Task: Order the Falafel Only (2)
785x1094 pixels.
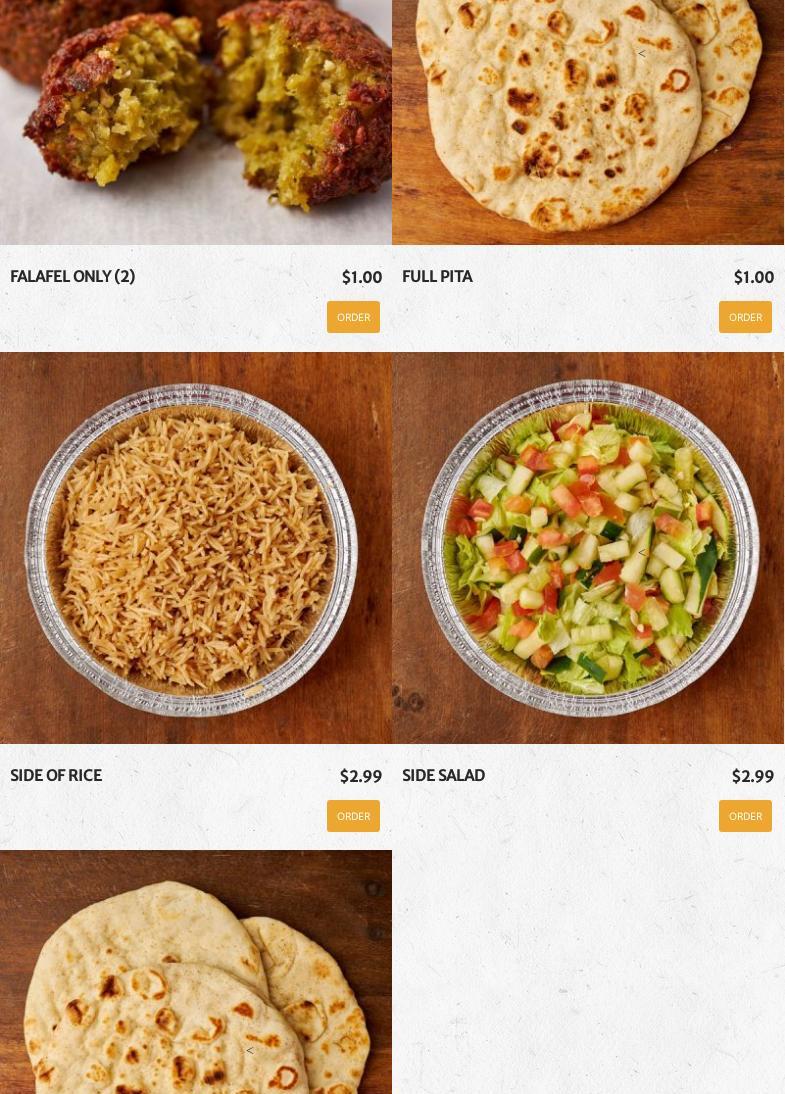Action: pyautogui.click(x=353, y=317)
